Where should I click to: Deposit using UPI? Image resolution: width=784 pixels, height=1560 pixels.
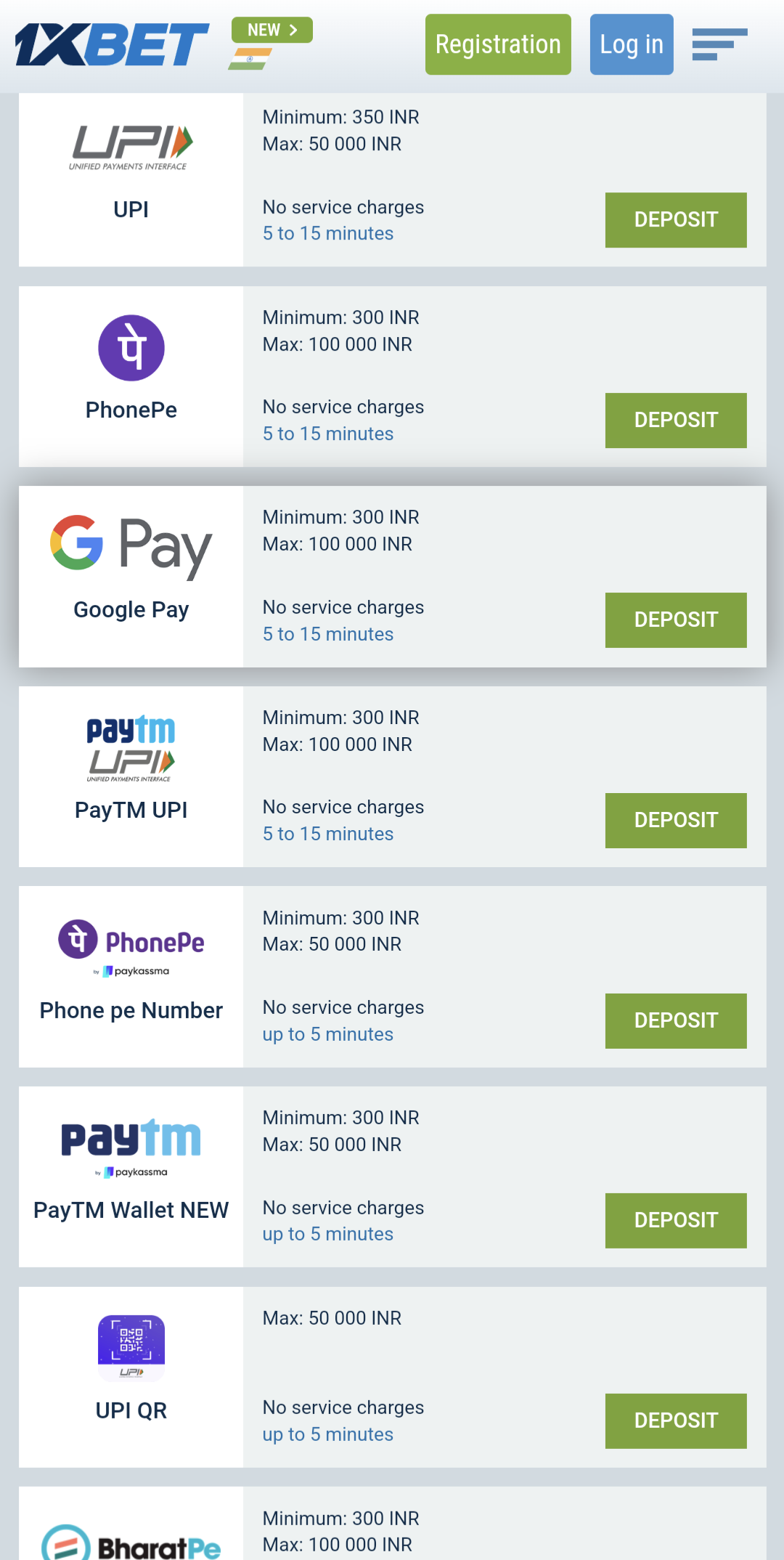(676, 220)
